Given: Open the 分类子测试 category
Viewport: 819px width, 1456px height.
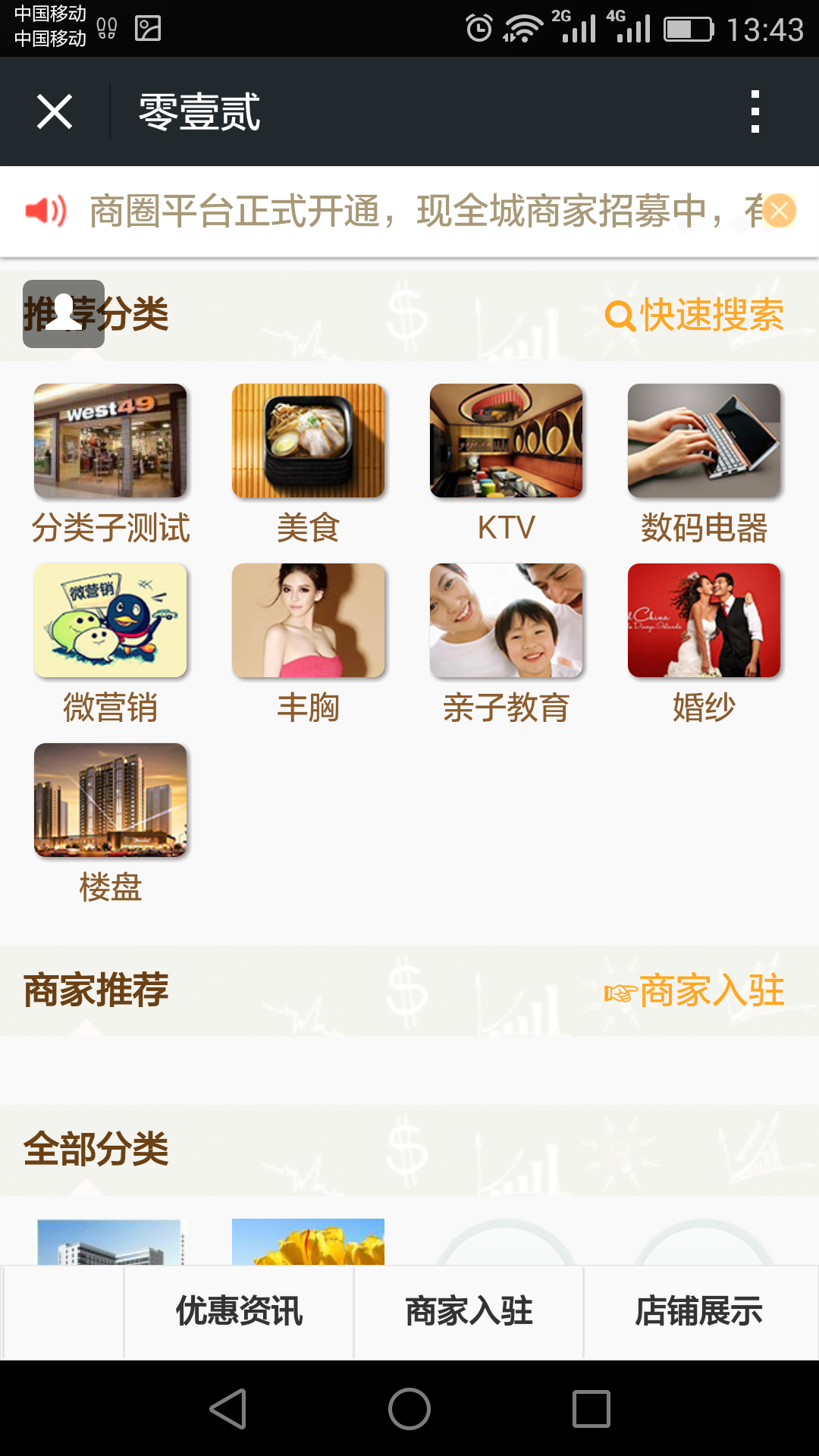Looking at the screenshot, I should click(111, 464).
